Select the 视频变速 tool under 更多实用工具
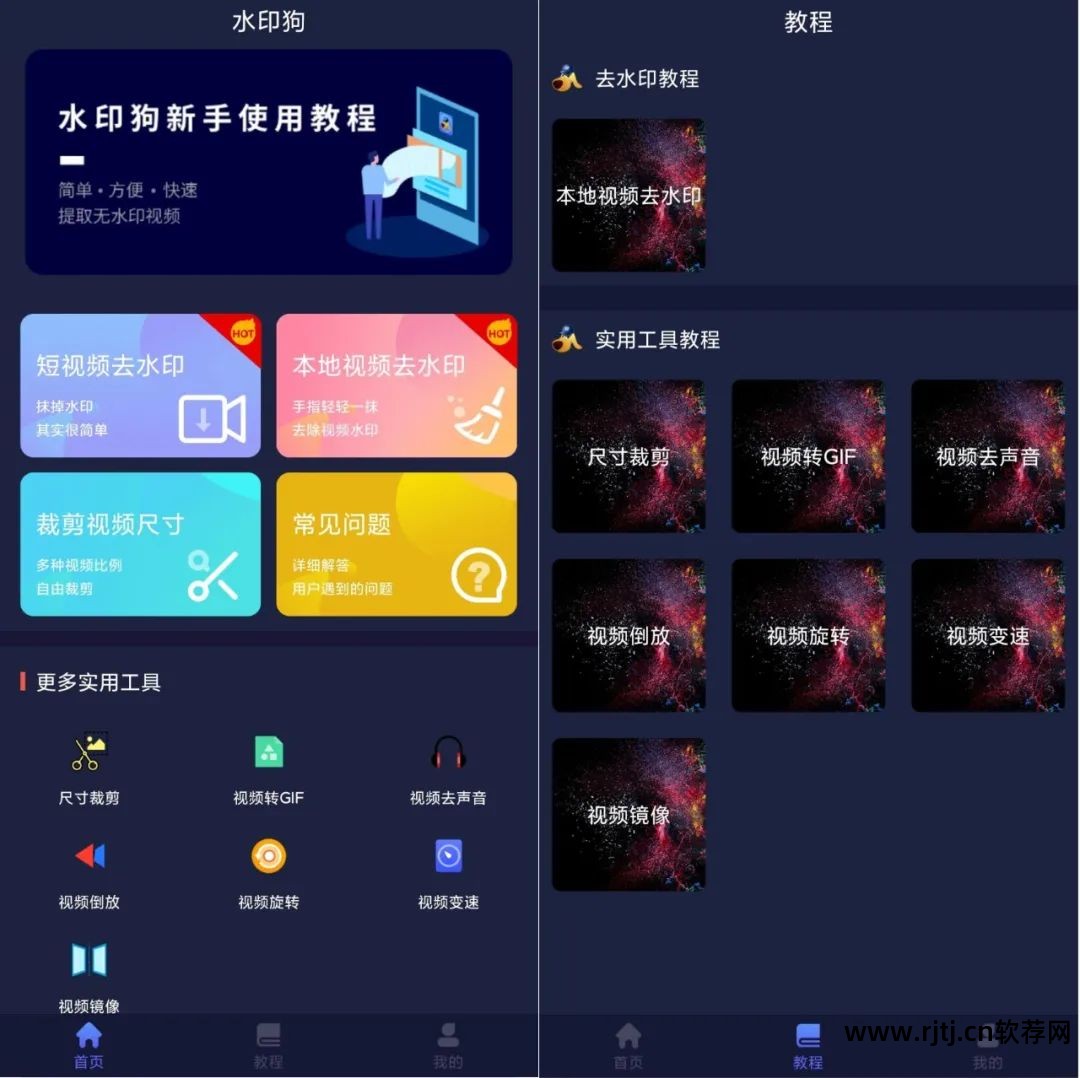Screen dimensions: 1080x1078 [x=448, y=873]
